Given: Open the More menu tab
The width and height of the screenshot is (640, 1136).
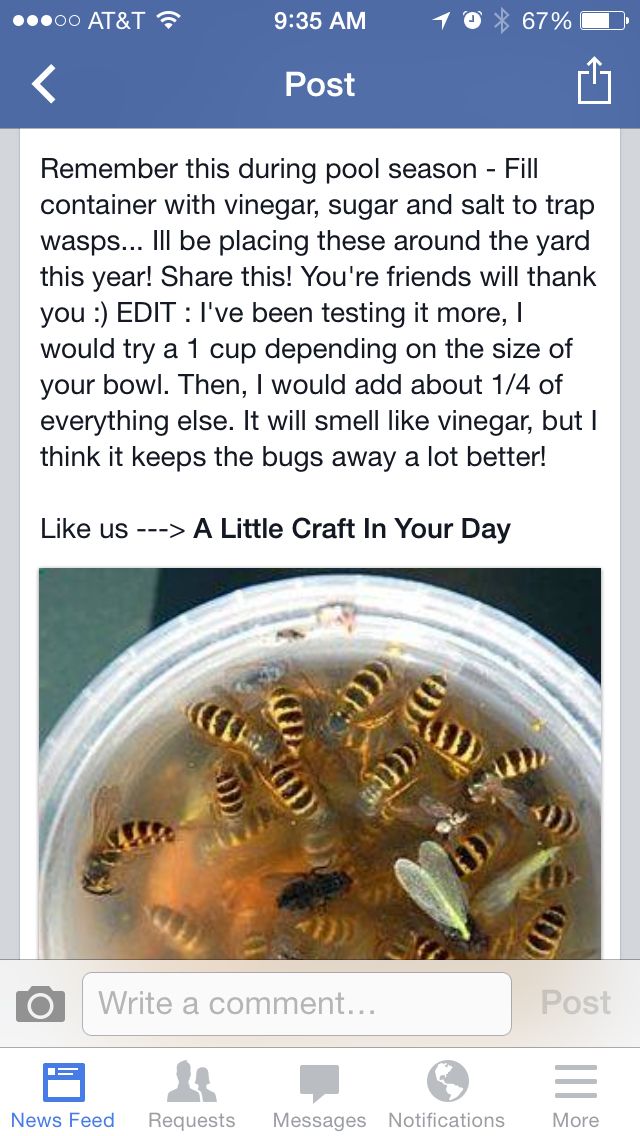Looking at the screenshot, I should point(575,1095).
